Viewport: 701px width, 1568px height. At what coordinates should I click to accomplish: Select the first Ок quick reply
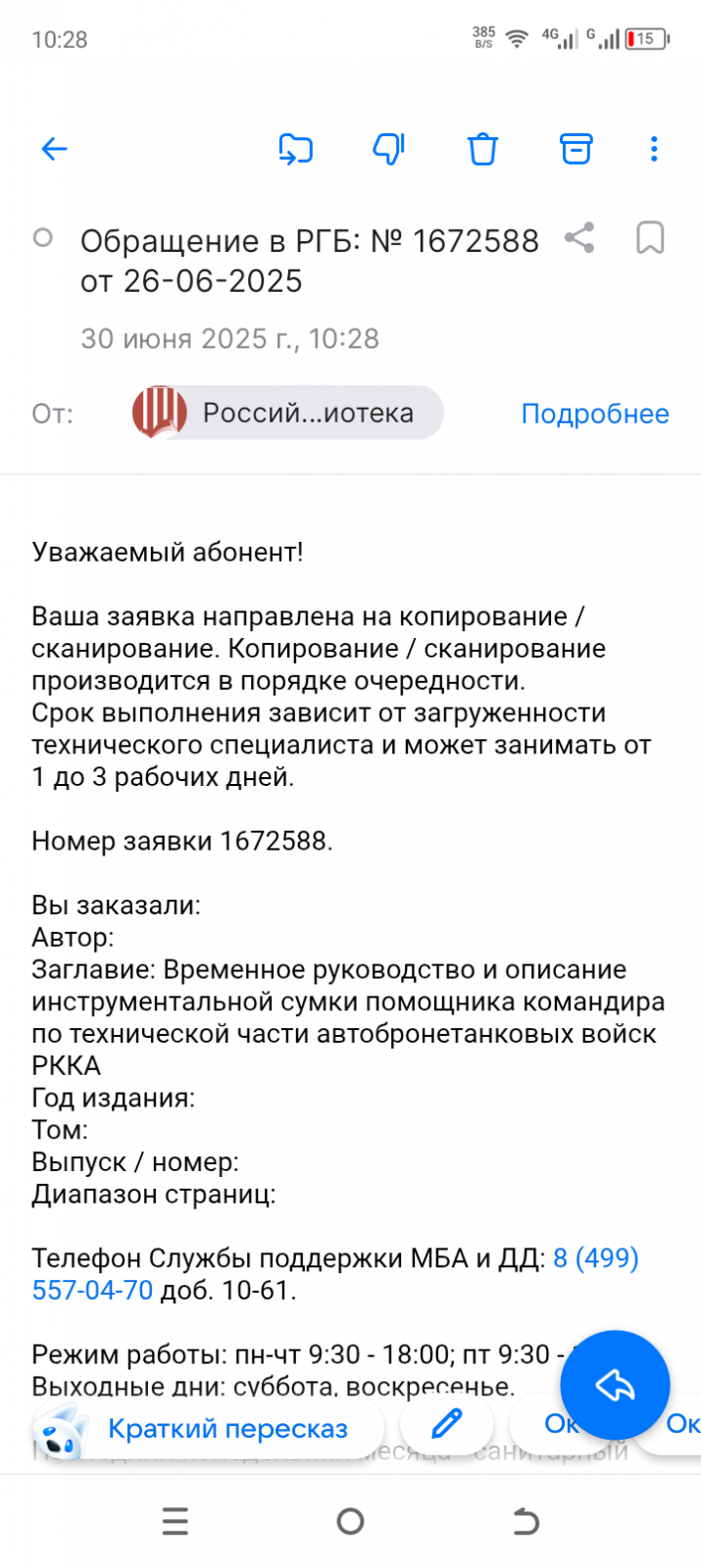click(561, 1424)
